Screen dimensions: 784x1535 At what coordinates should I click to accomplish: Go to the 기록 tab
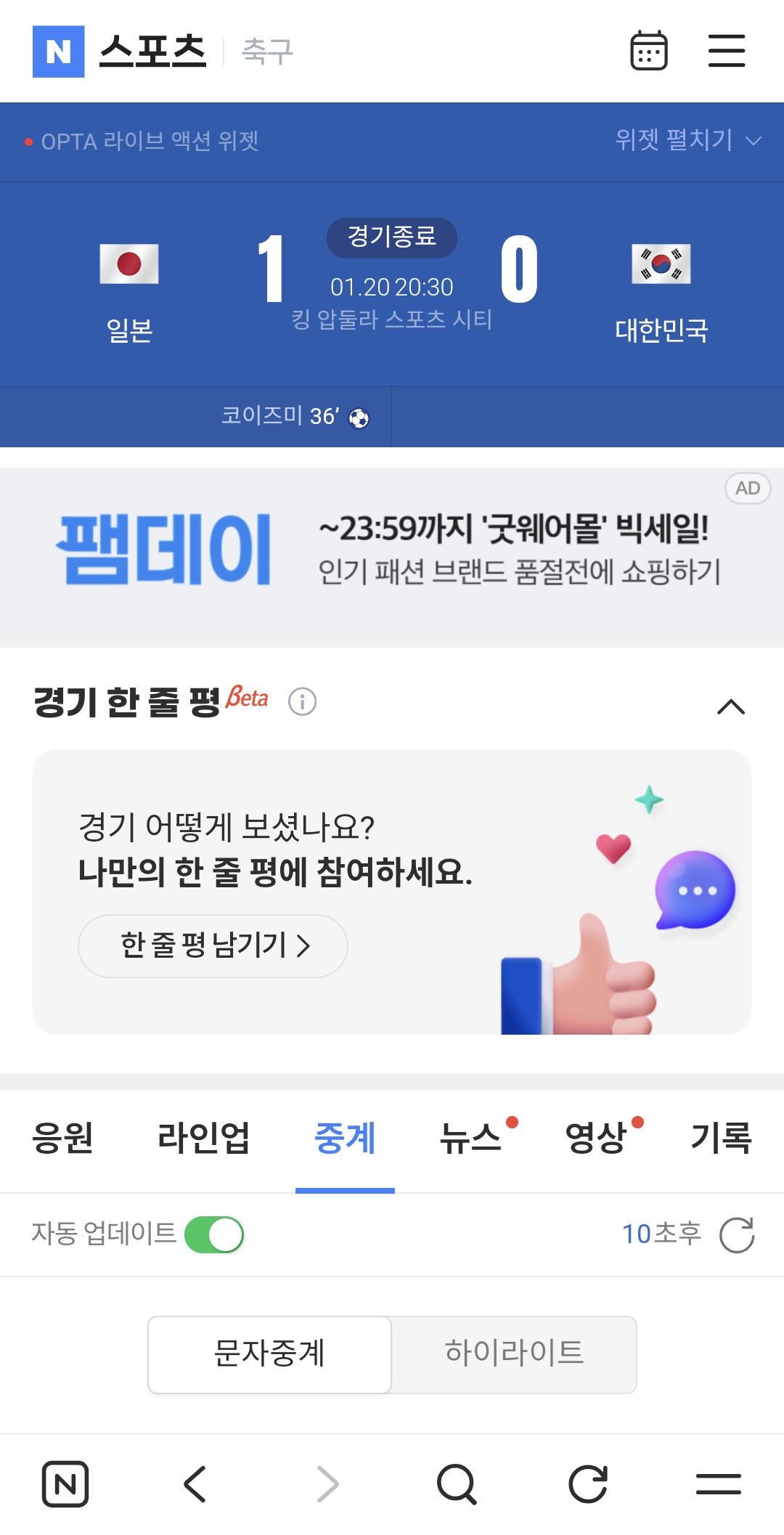721,1138
